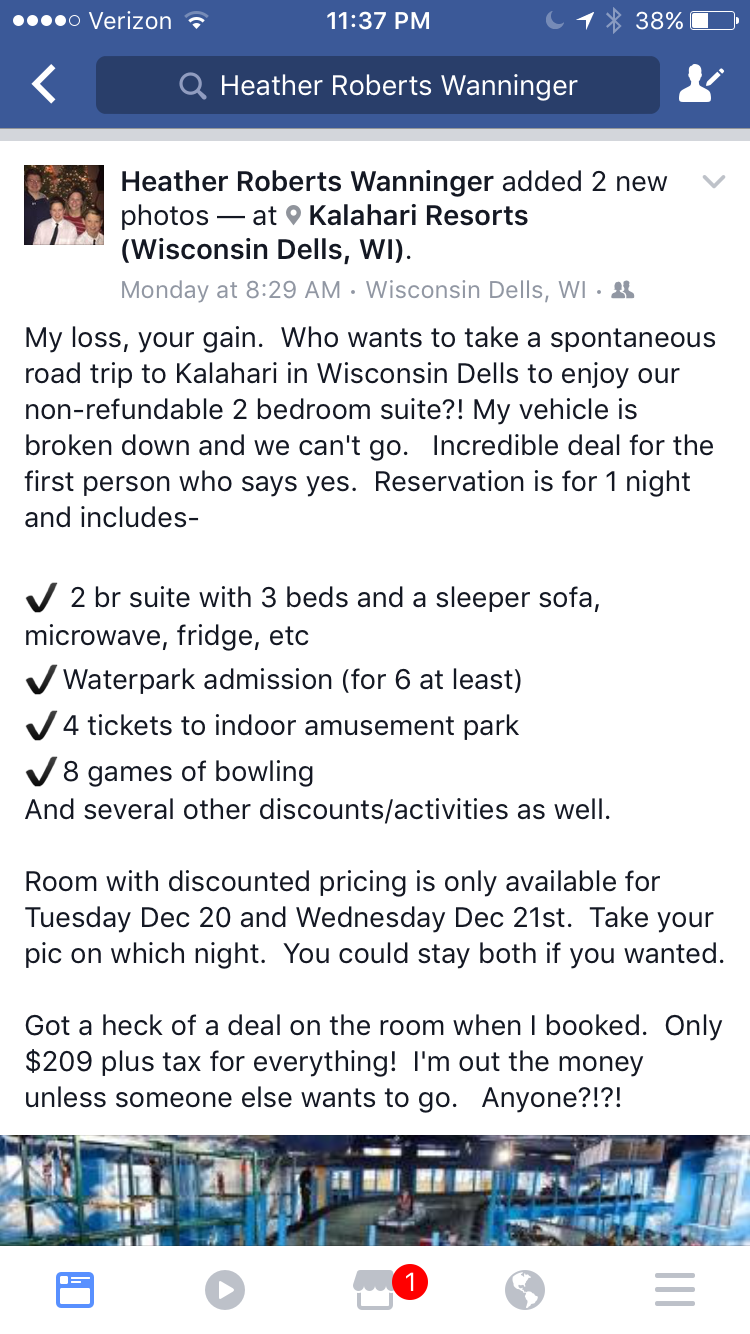Screen dimensions: 750x1334
Task: Open the Notifications globe tab
Action: (525, 1290)
